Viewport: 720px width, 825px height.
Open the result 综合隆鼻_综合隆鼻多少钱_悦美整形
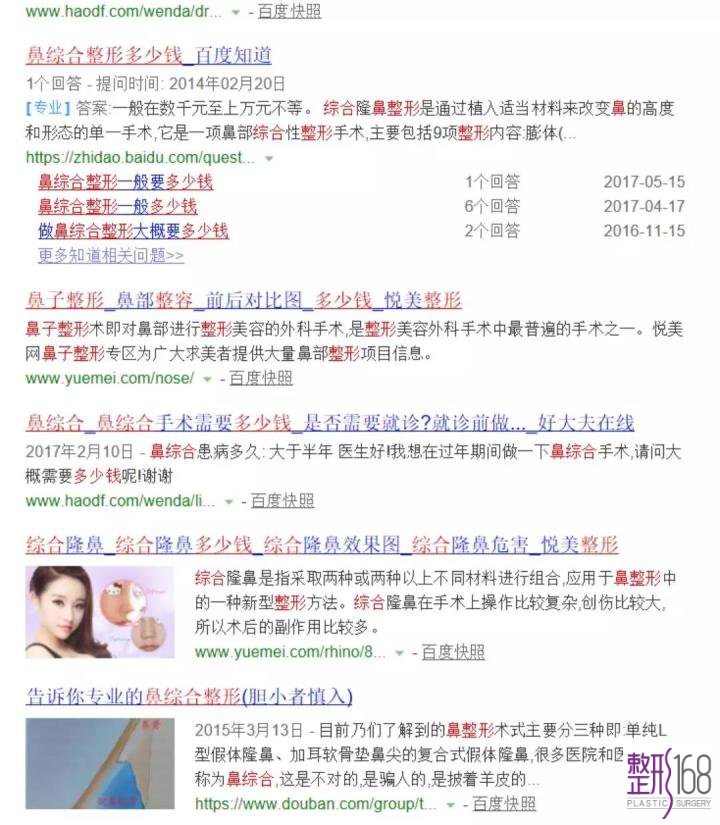[321, 545]
